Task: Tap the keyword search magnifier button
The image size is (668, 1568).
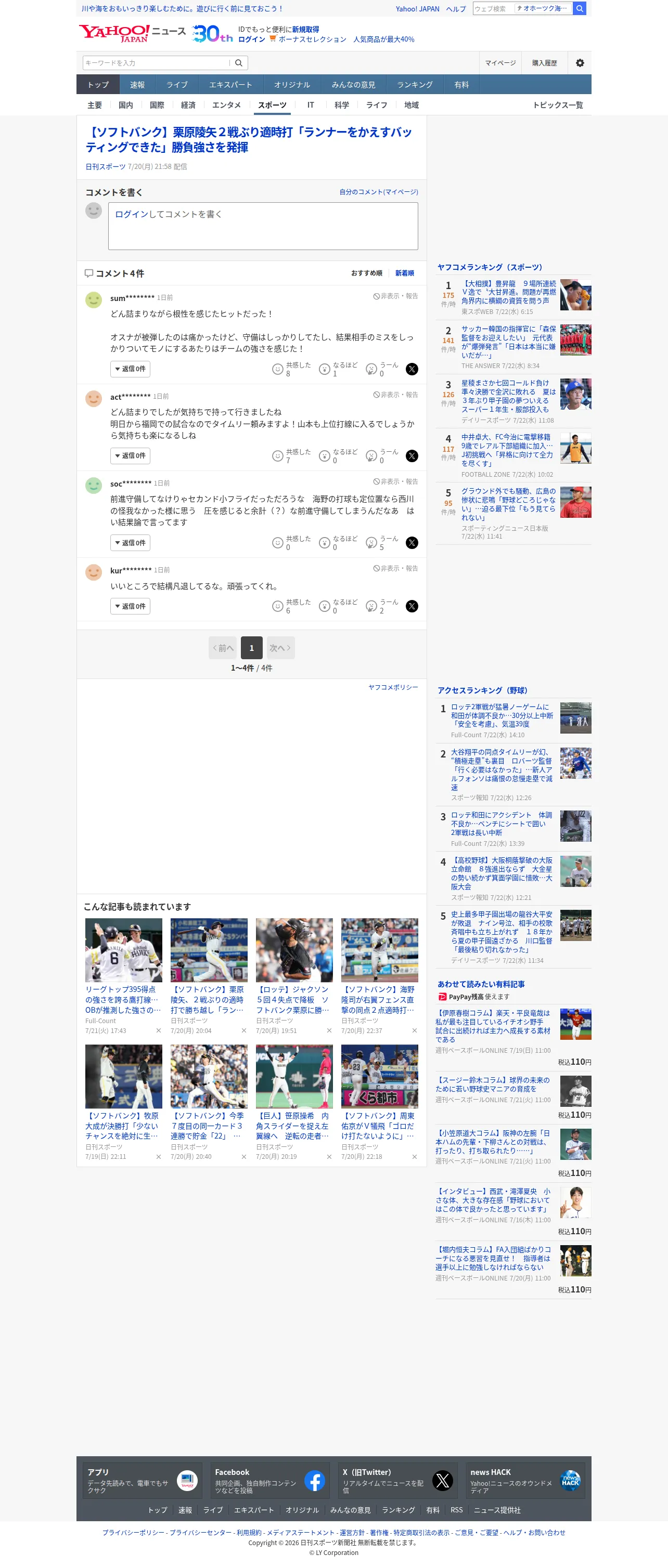Action: pyautogui.click(x=239, y=63)
